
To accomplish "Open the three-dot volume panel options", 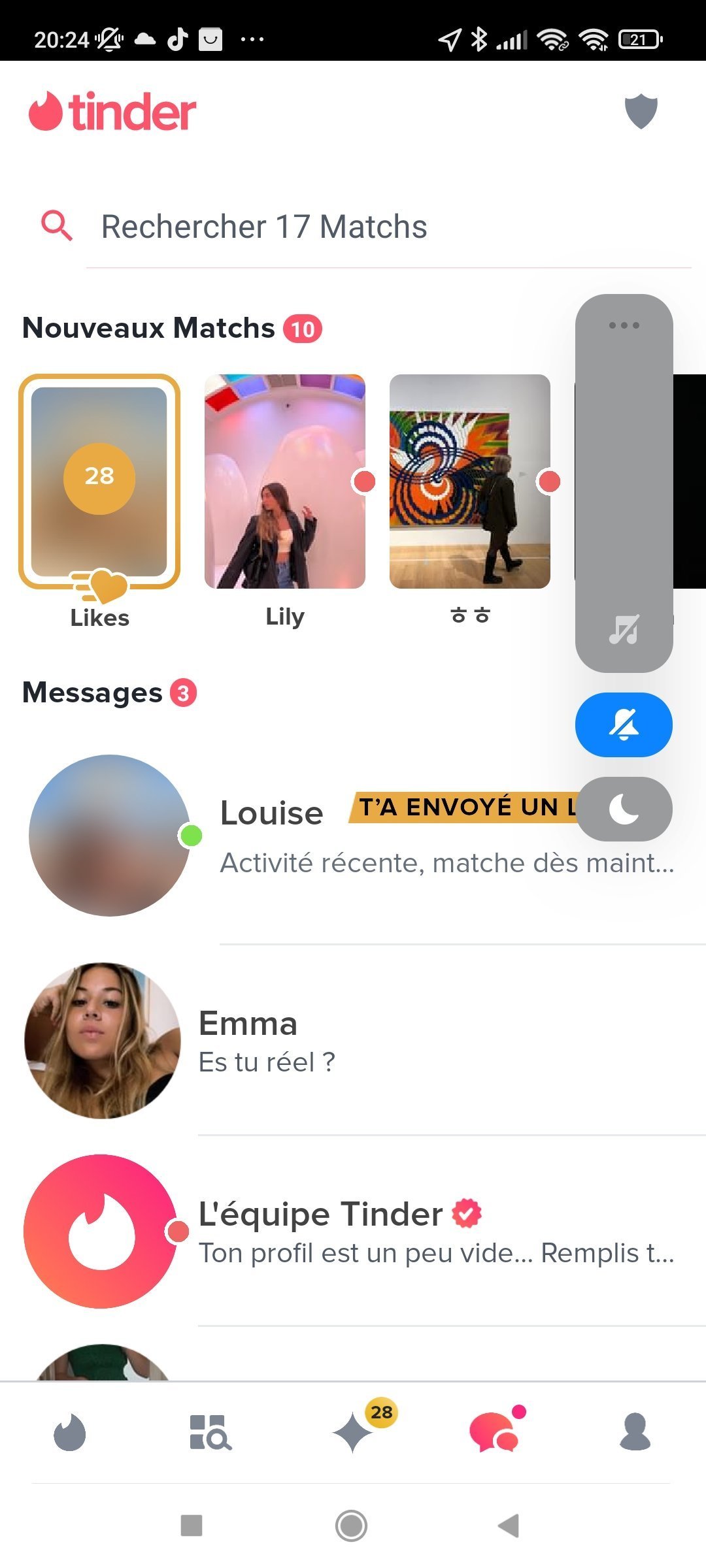I will point(624,325).
